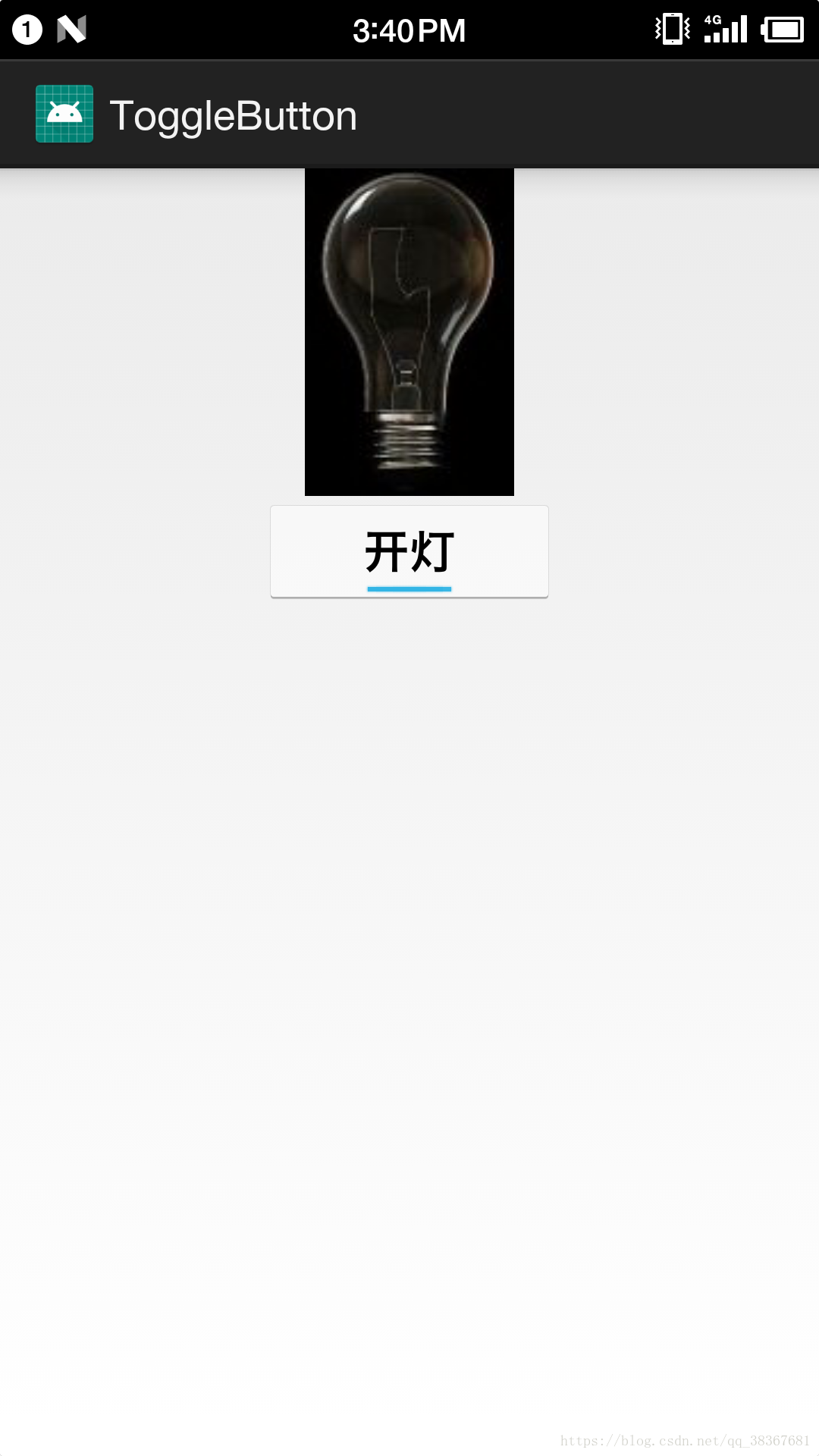
Task: Toggle the 开灯 button to turn on the light
Action: coord(409,551)
